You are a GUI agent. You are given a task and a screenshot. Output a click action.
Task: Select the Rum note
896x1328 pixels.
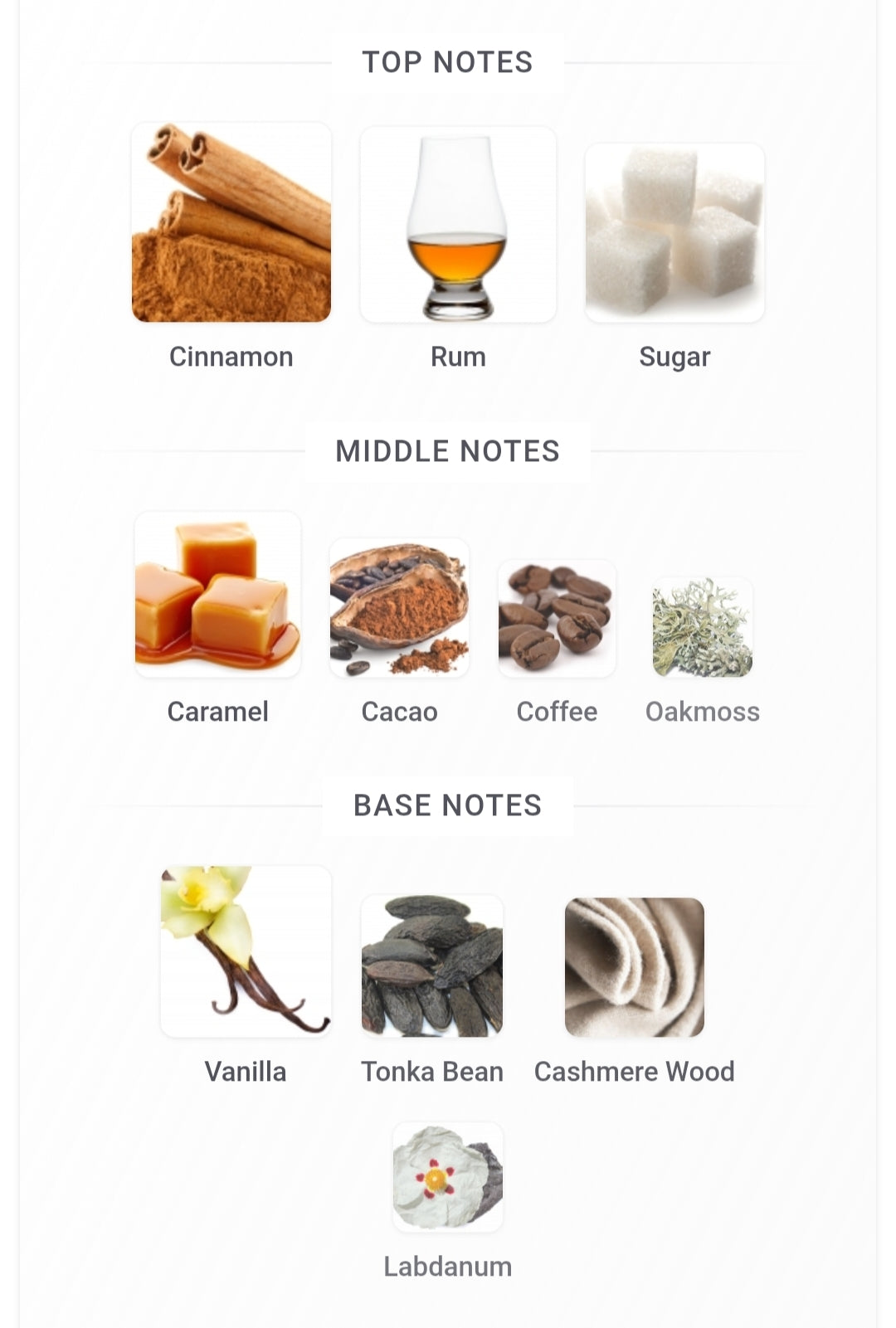(x=458, y=225)
